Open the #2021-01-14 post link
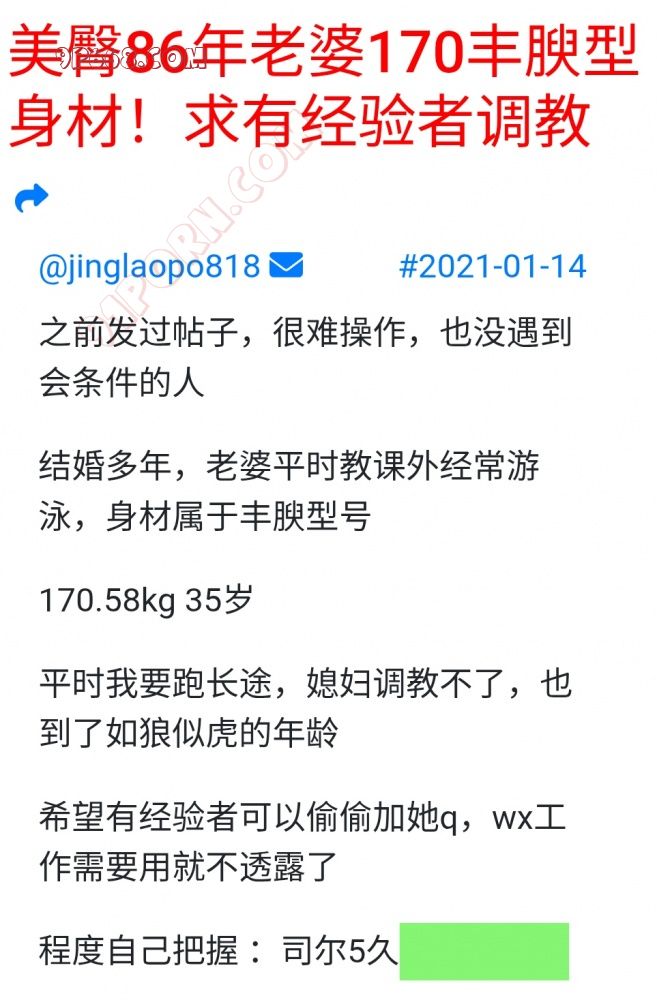Screen dimensions: 657x1000 point(492,267)
